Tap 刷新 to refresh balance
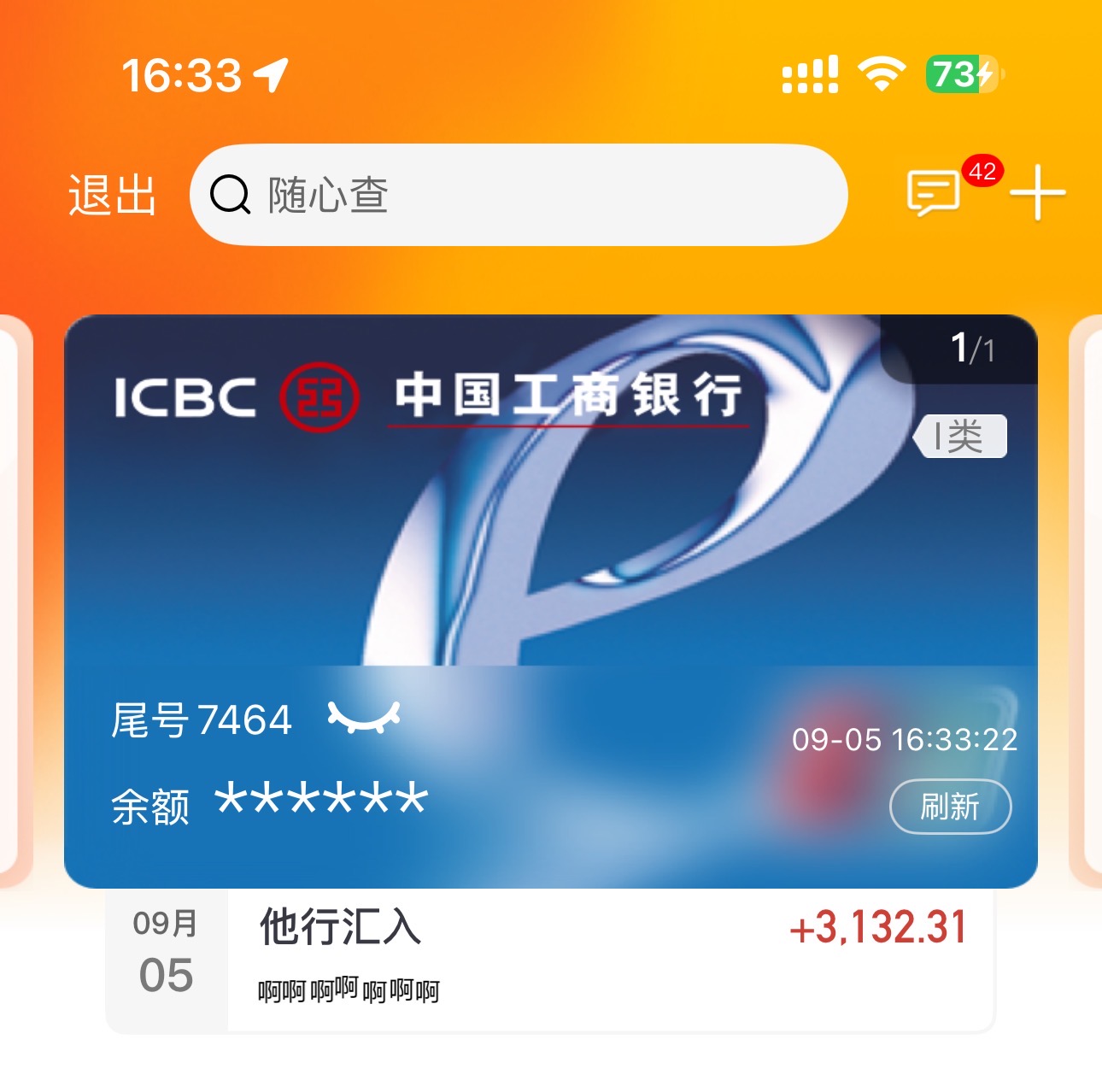 pos(950,807)
